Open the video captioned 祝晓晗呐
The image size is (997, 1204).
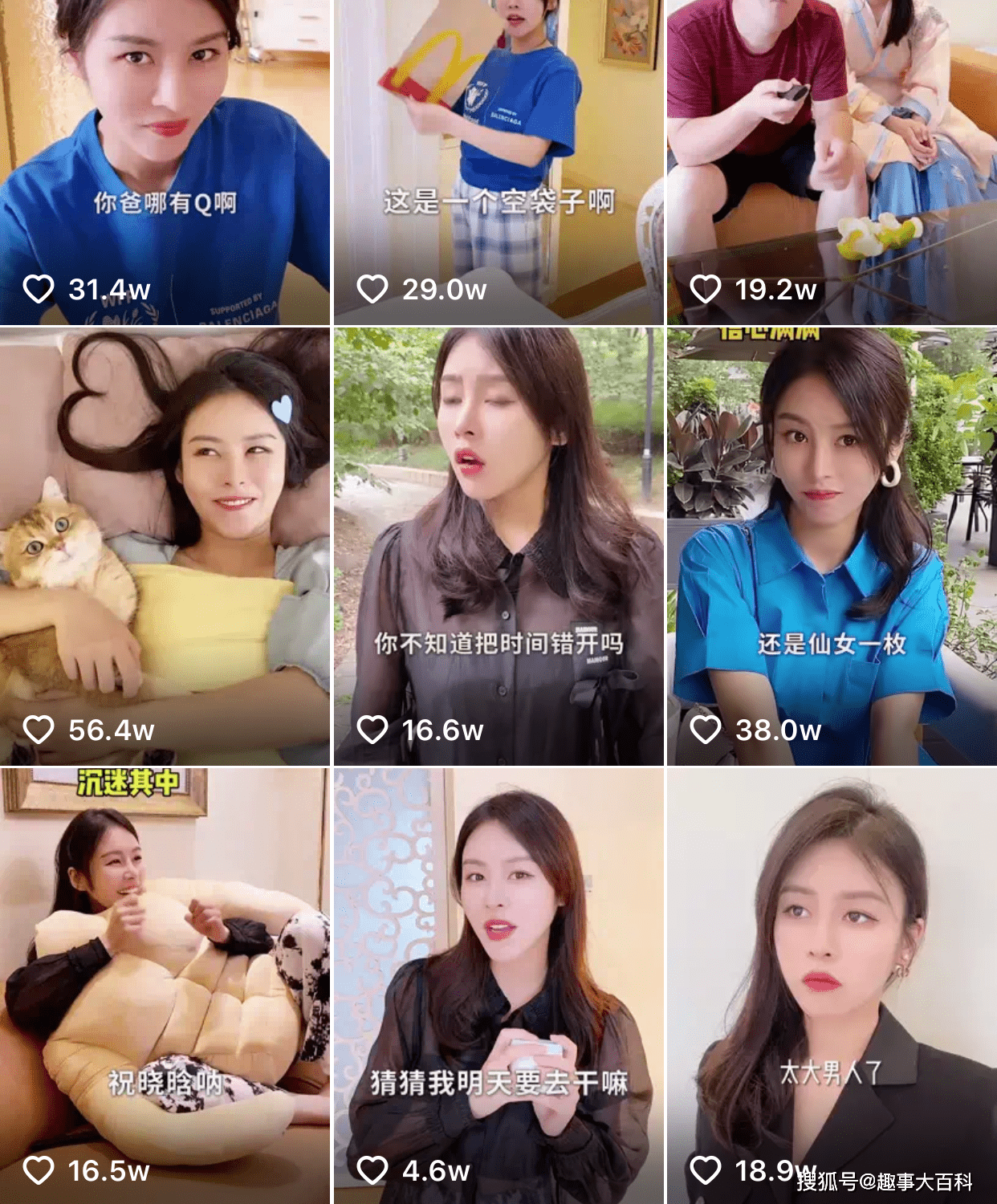[x=165, y=986]
